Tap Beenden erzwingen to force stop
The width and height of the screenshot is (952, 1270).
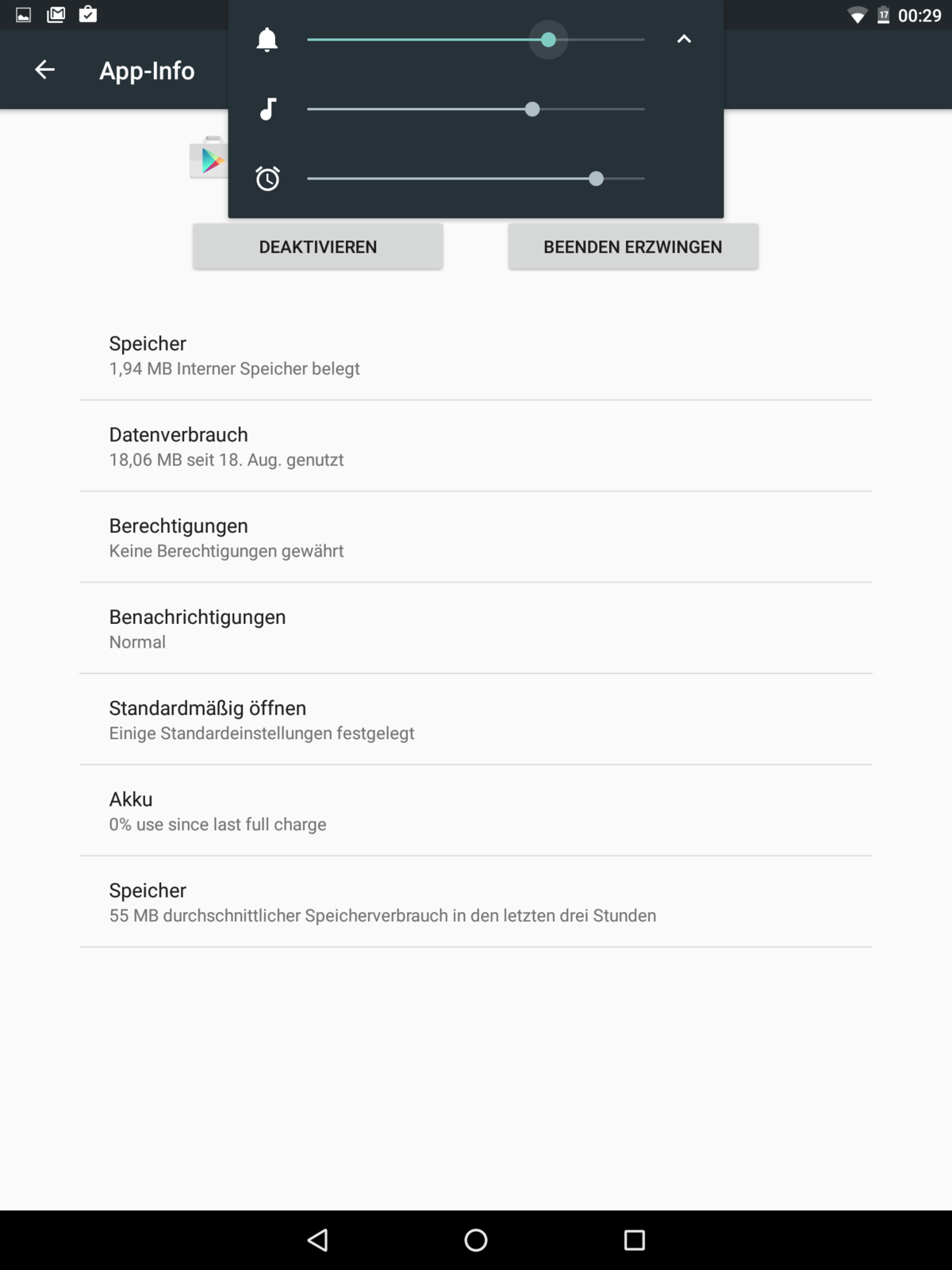pos(632,247)
